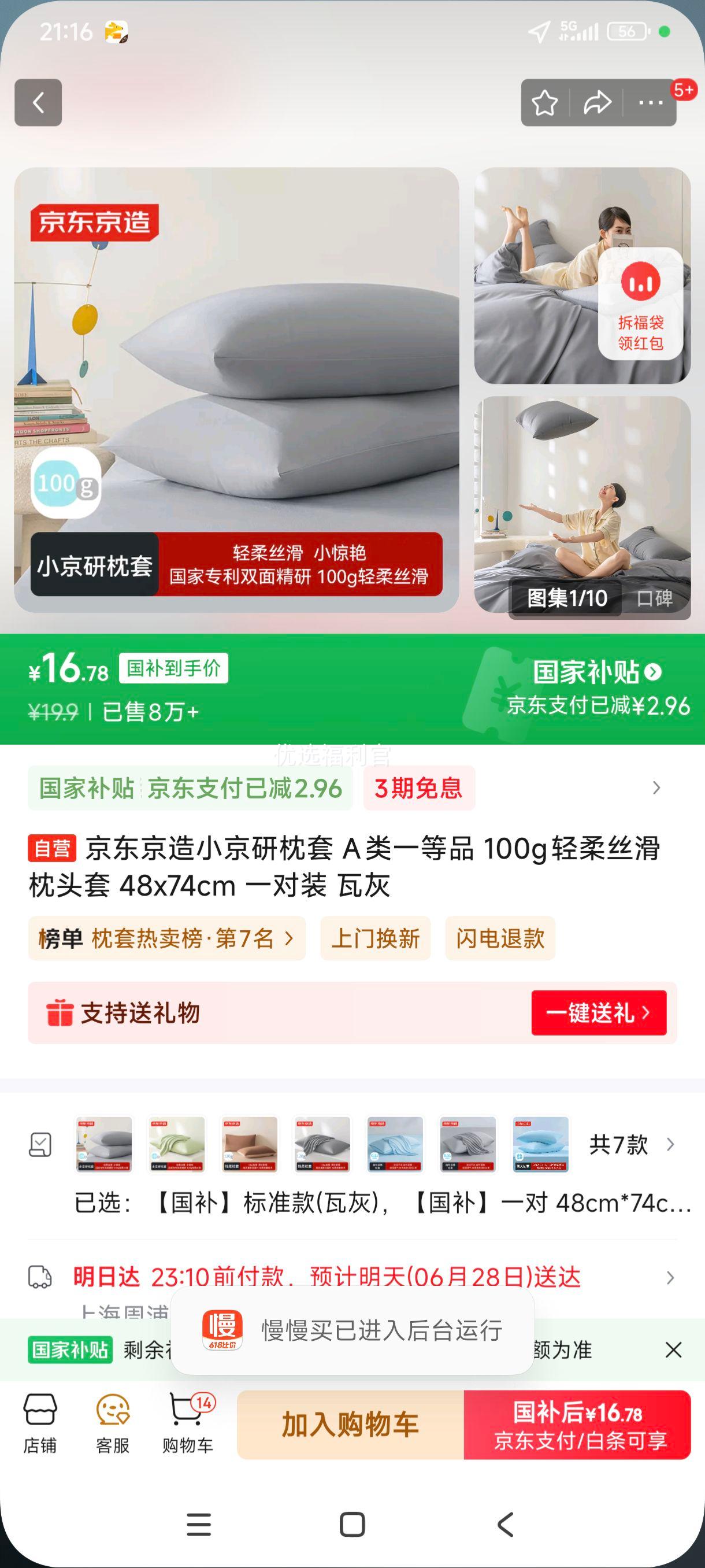The width and height of the screenshot is (705, 1568).
Task: Go back using the top-left arrow
Action: [38, 102]
